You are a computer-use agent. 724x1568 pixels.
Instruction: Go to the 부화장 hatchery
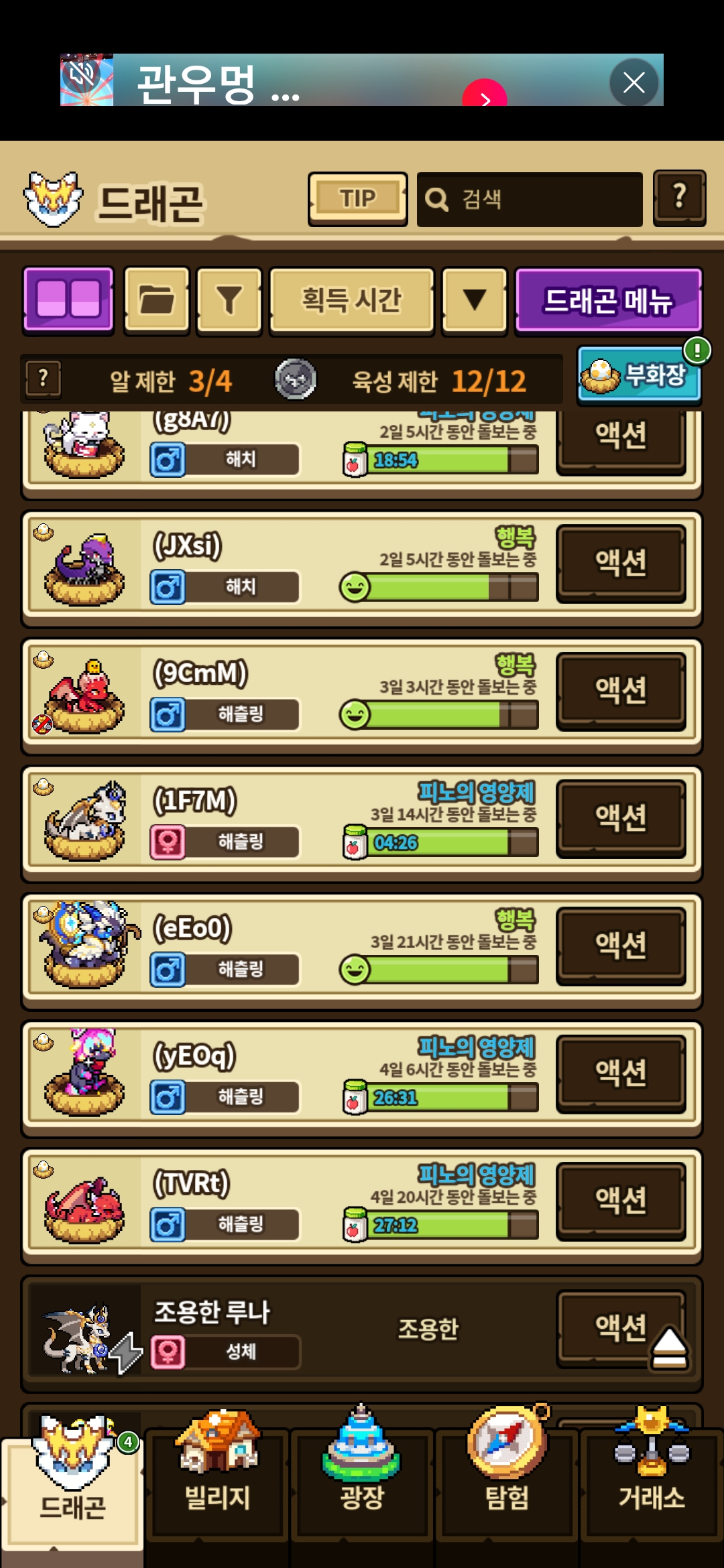(x=639, y=375)
